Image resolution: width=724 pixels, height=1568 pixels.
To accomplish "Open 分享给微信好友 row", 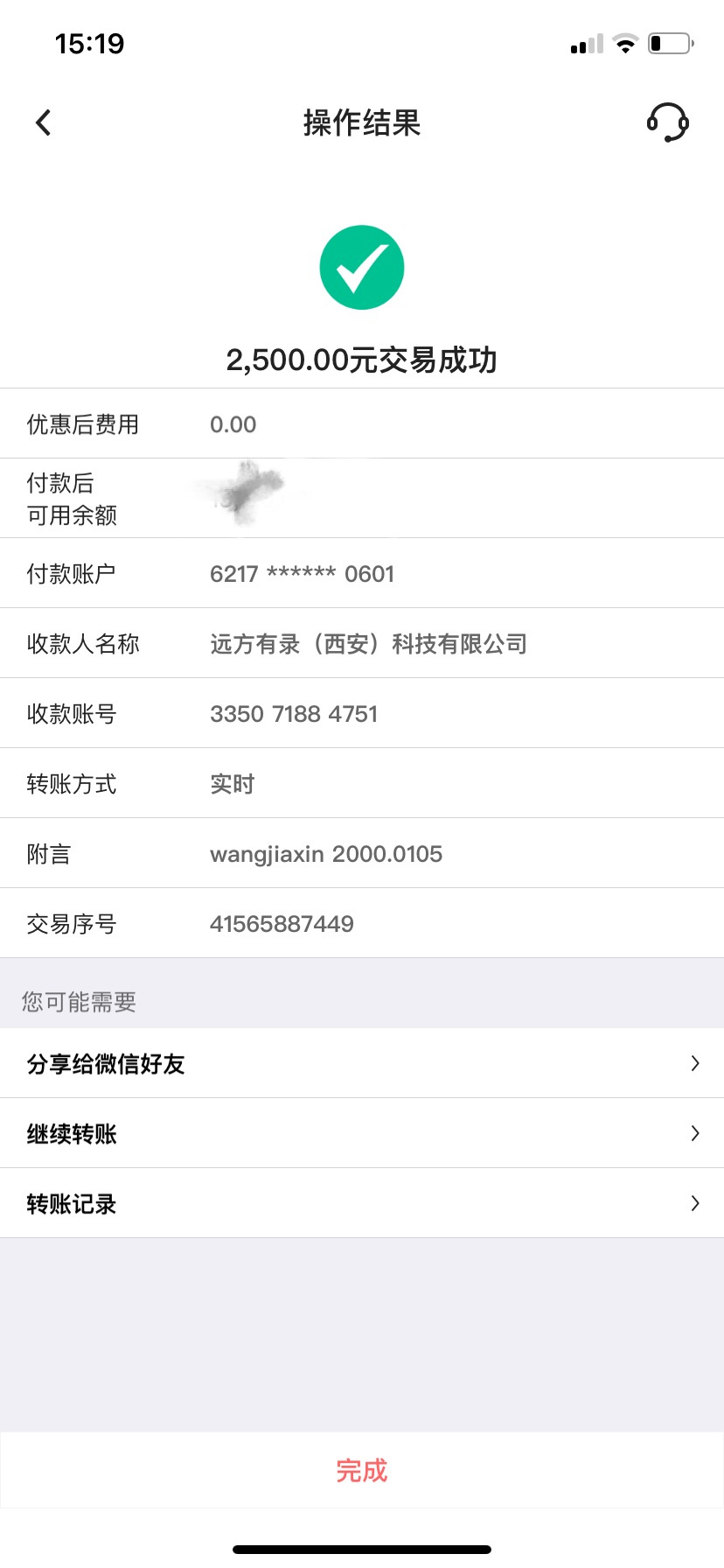I will (362, 1063).
